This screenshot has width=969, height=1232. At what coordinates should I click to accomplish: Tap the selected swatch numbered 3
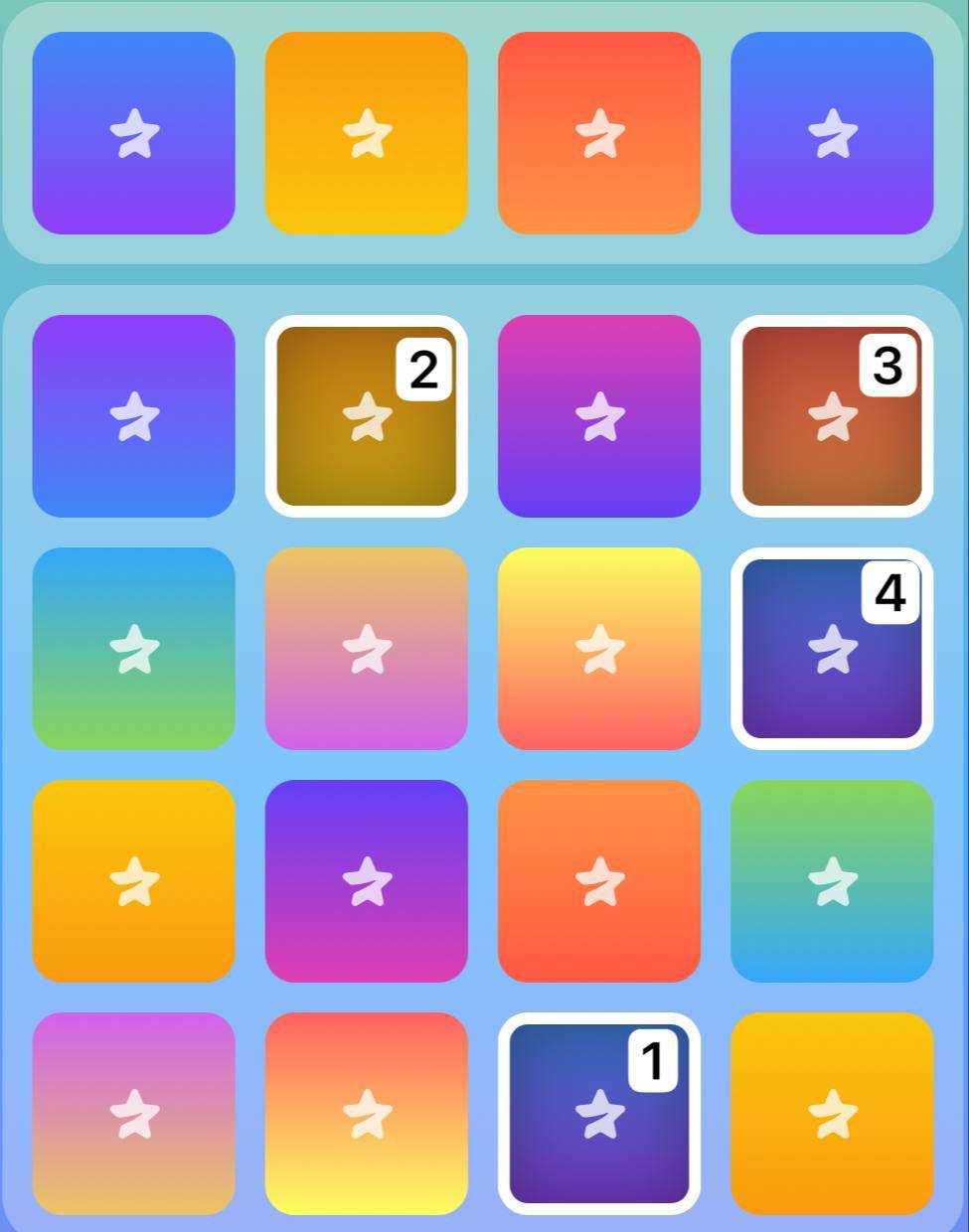pyautogui.click(x=832, y=416)
